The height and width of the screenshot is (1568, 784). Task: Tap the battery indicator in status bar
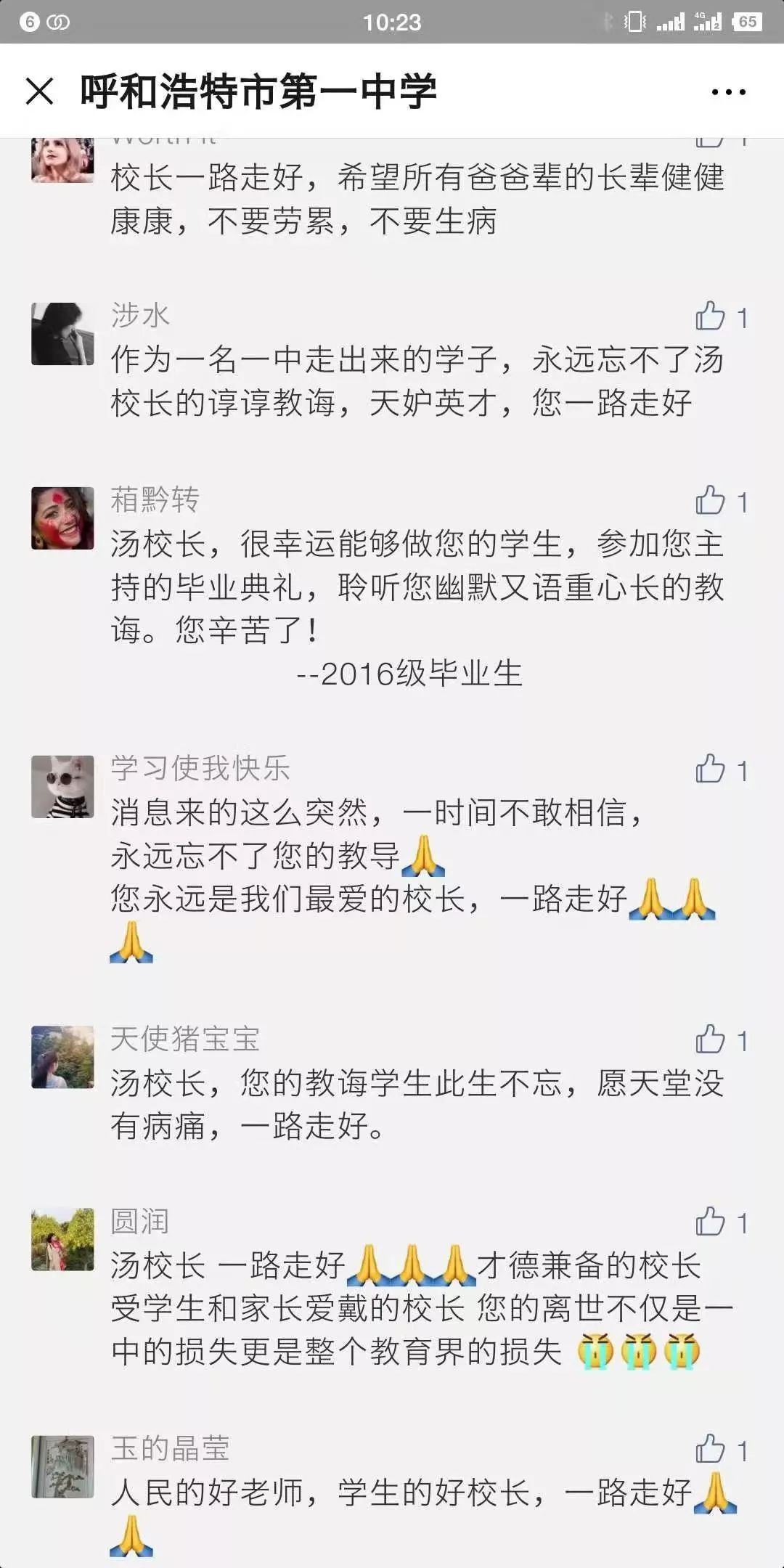[x=748, y=20]
